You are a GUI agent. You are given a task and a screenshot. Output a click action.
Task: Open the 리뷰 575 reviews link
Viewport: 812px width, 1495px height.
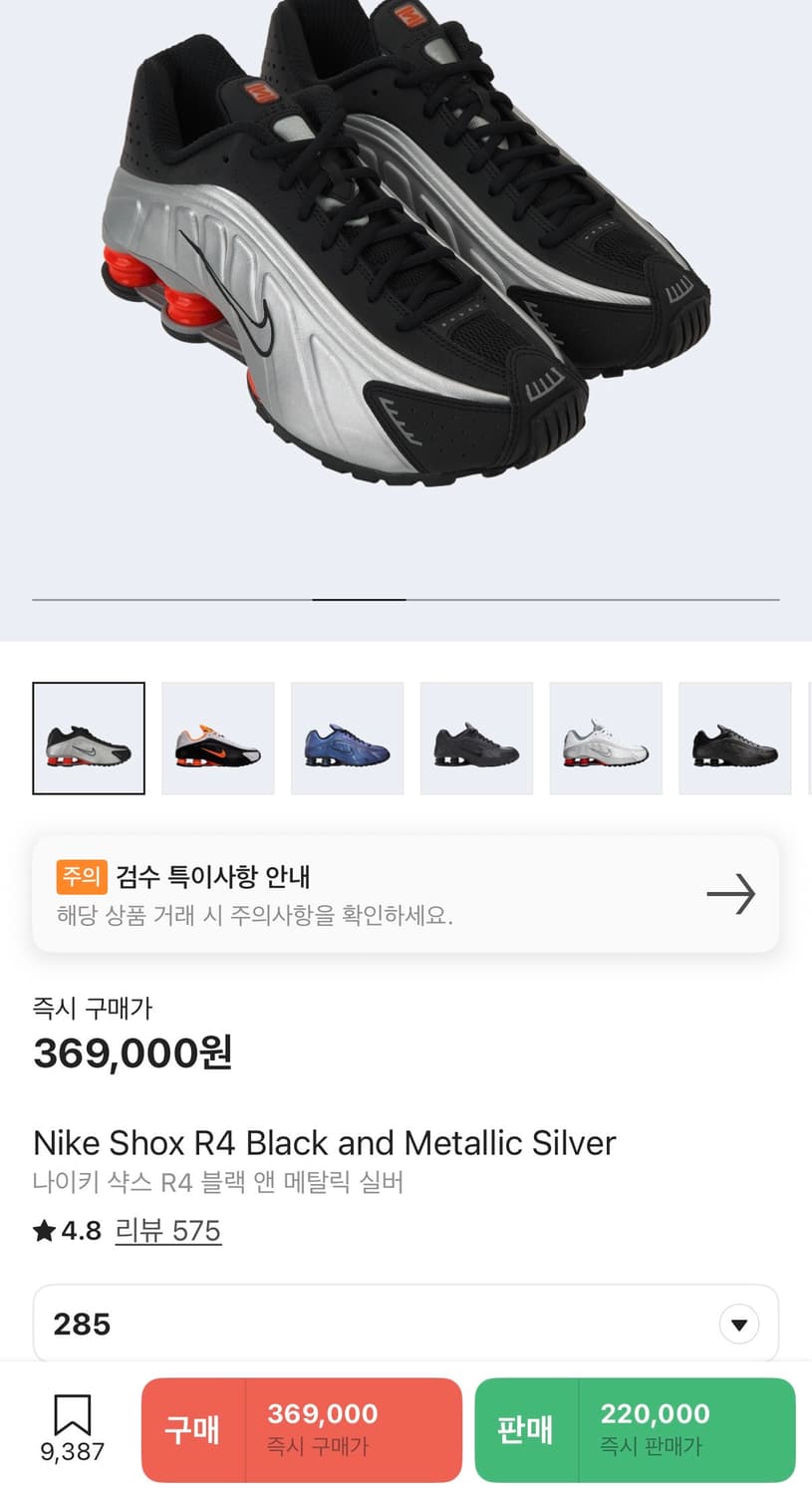tap(168, 1231)
